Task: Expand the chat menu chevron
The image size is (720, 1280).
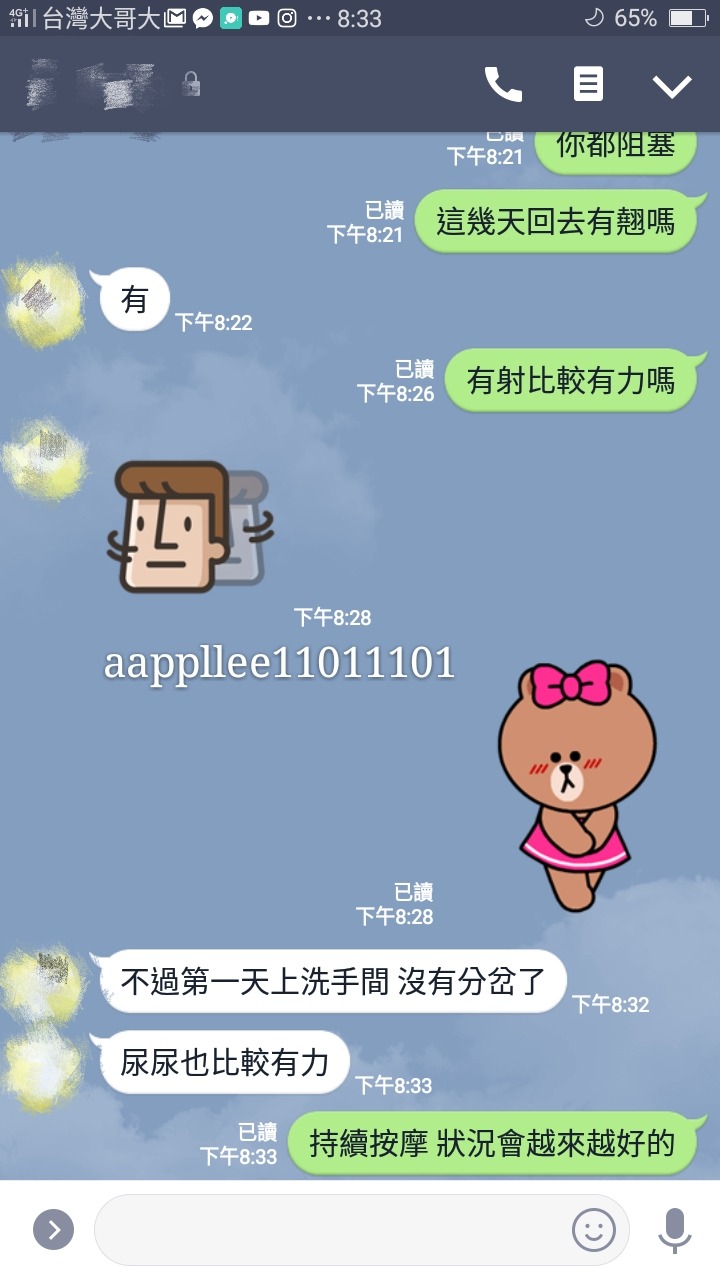Action: 672,86
